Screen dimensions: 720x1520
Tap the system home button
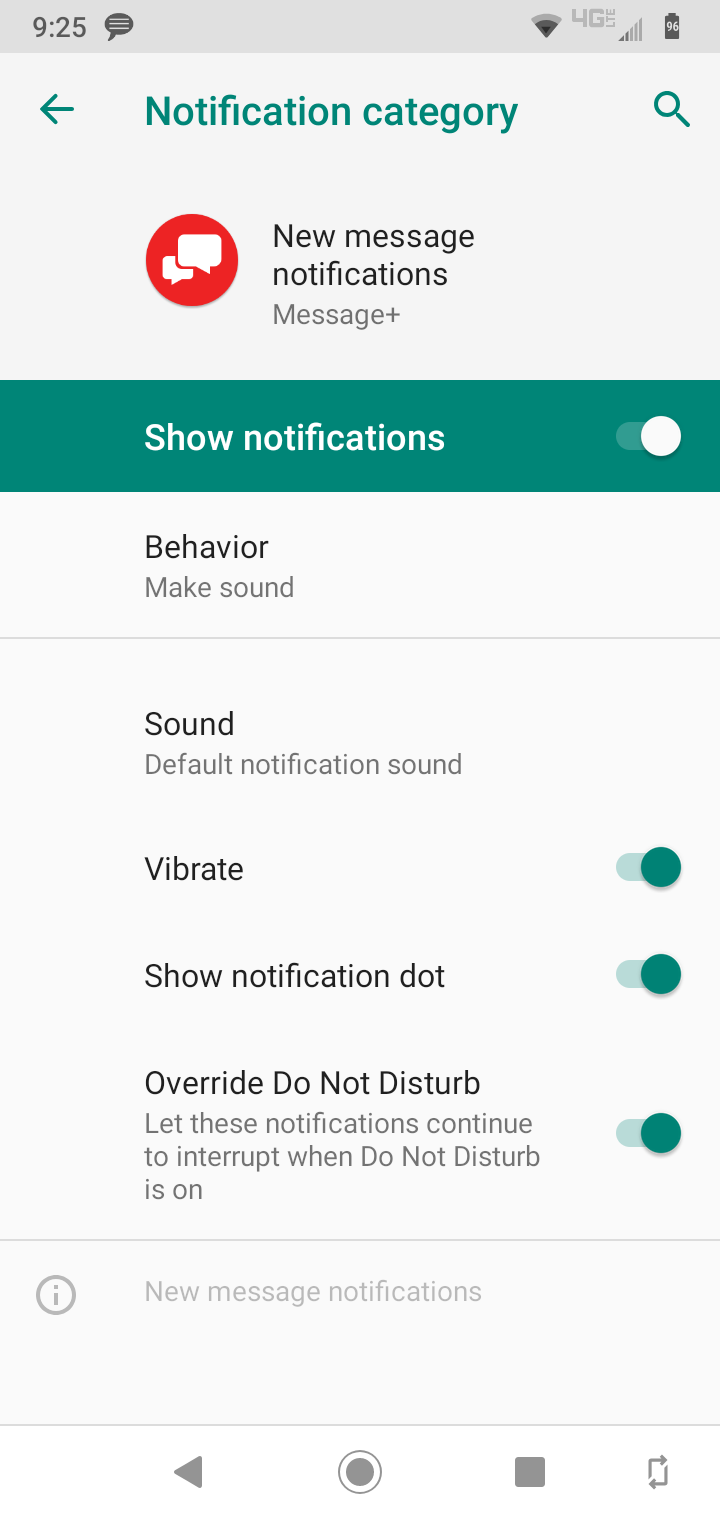[x=360, y=1472]
